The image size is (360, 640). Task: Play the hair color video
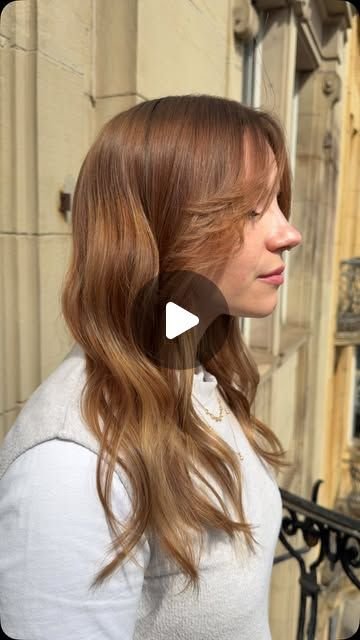[x=180, y=320]
